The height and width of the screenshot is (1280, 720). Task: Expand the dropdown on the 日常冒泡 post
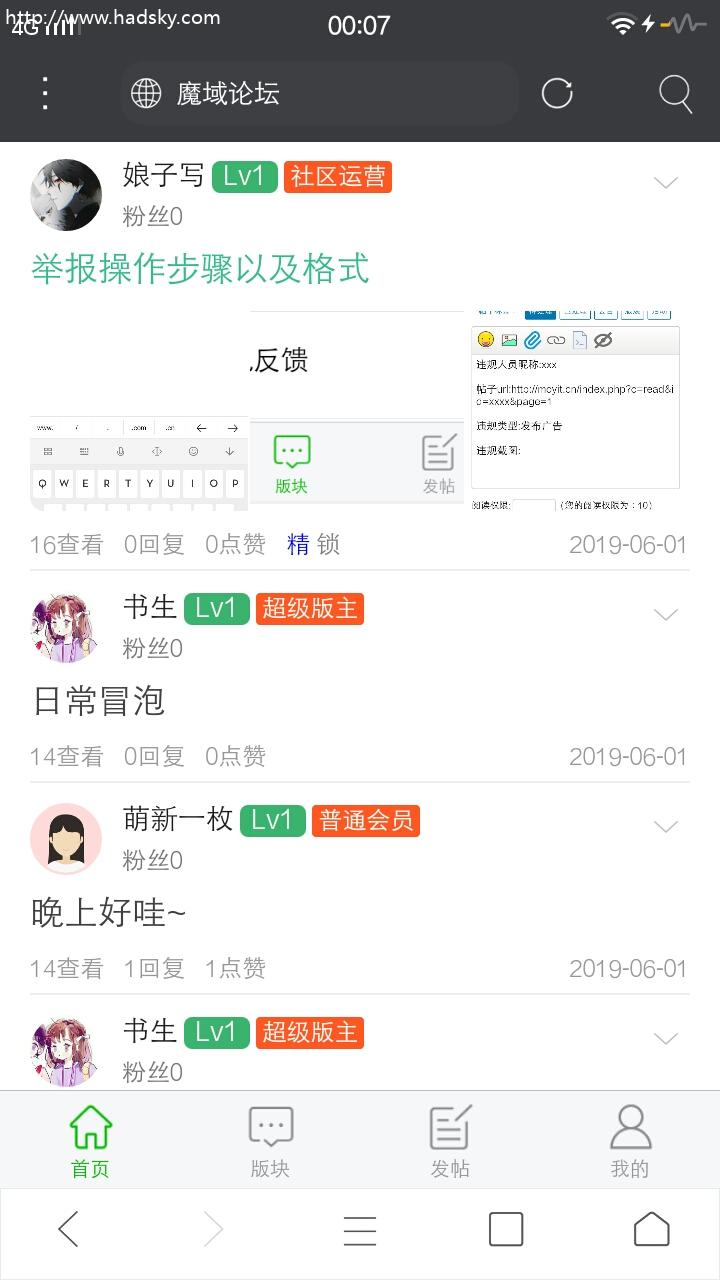pos(666,614)
